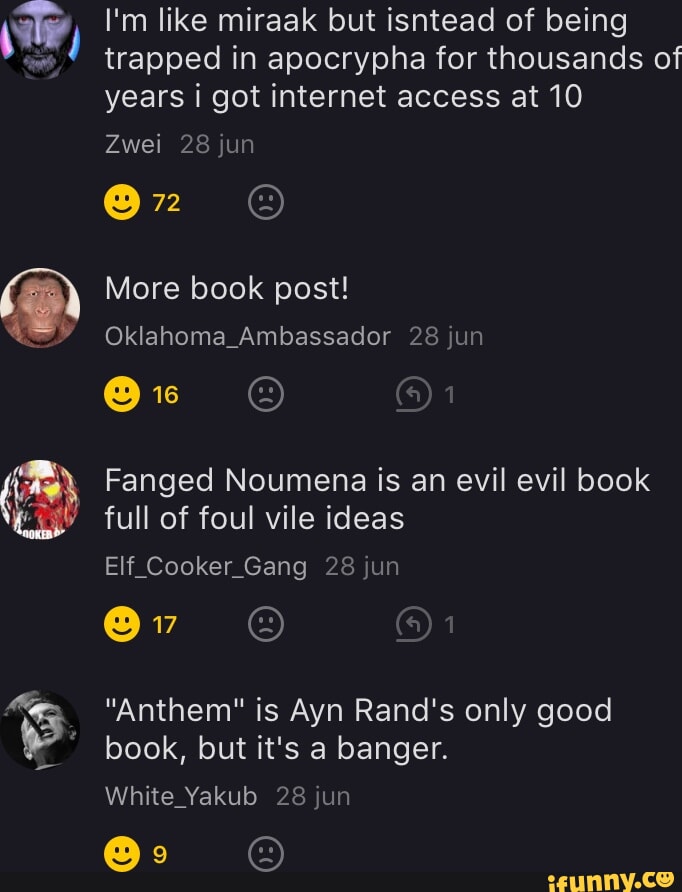The image size is (682, 892).
Task: Smile at Oklahoma_Ambassador's comment
Action: tap(122, 395)
